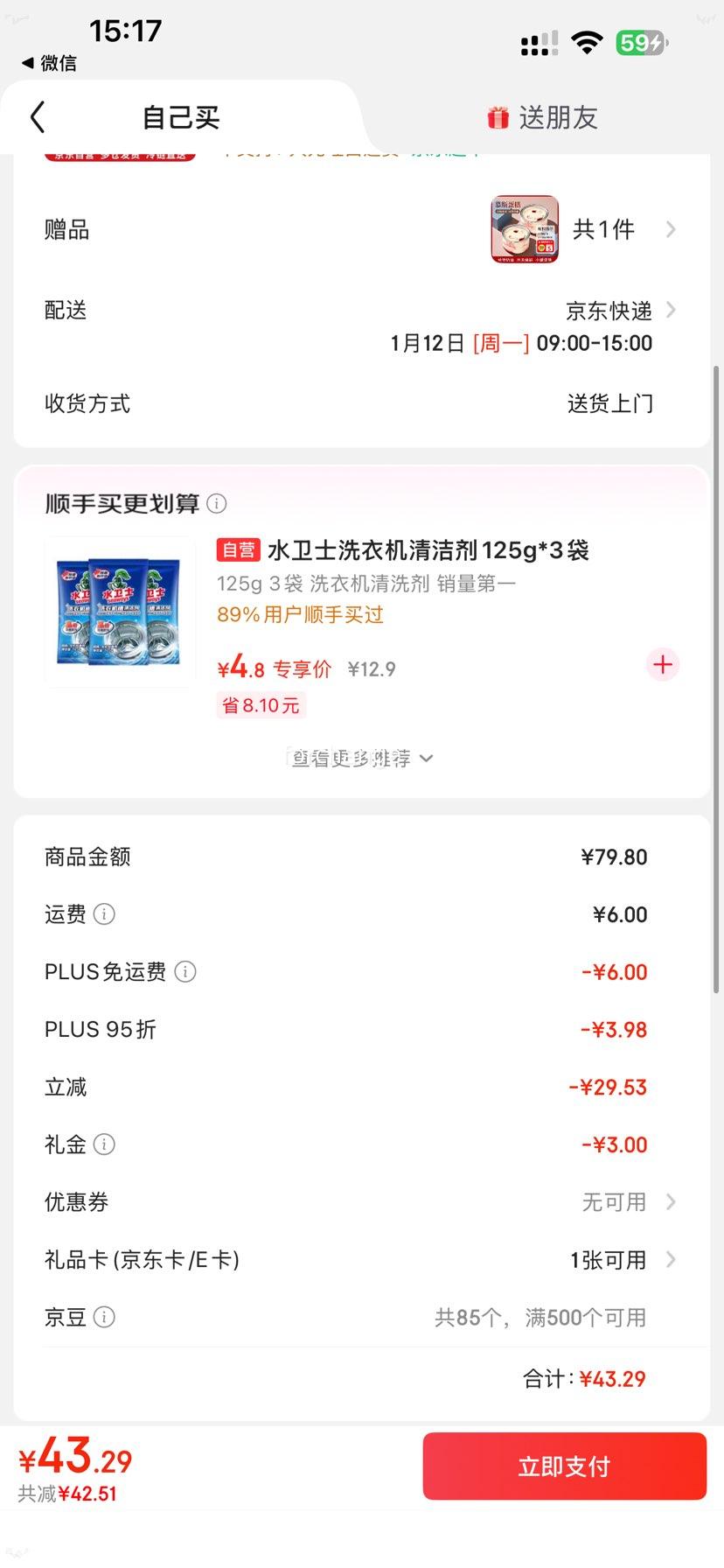
Task: Open the info icon next to 顺手买更划算
Action: coord(216,504)
